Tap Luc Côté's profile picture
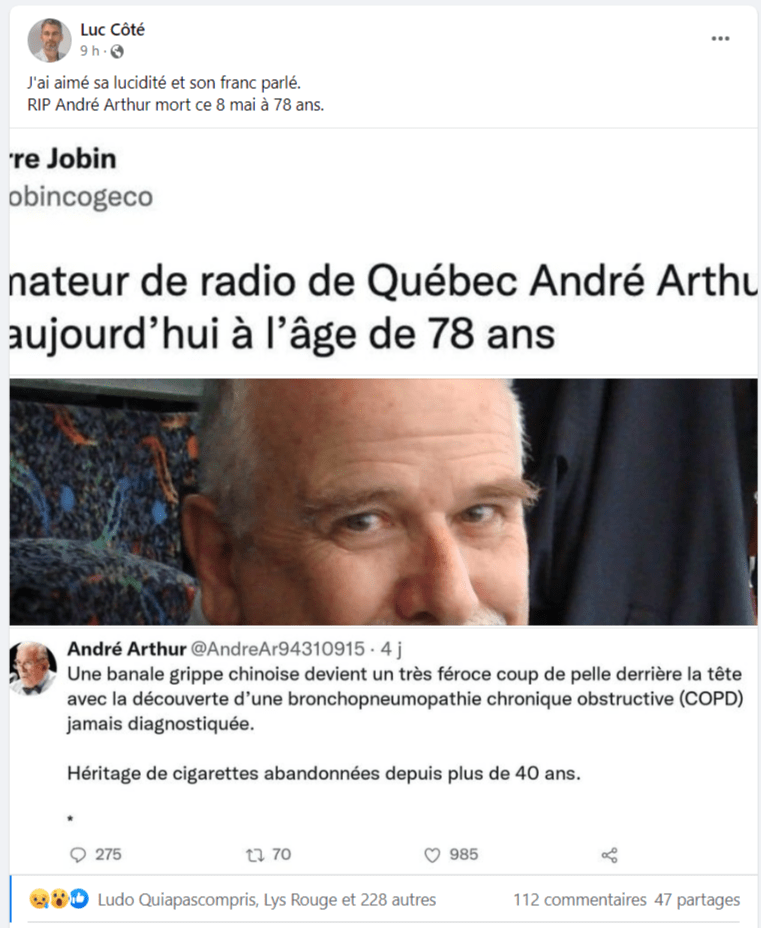 coord(49,40)
